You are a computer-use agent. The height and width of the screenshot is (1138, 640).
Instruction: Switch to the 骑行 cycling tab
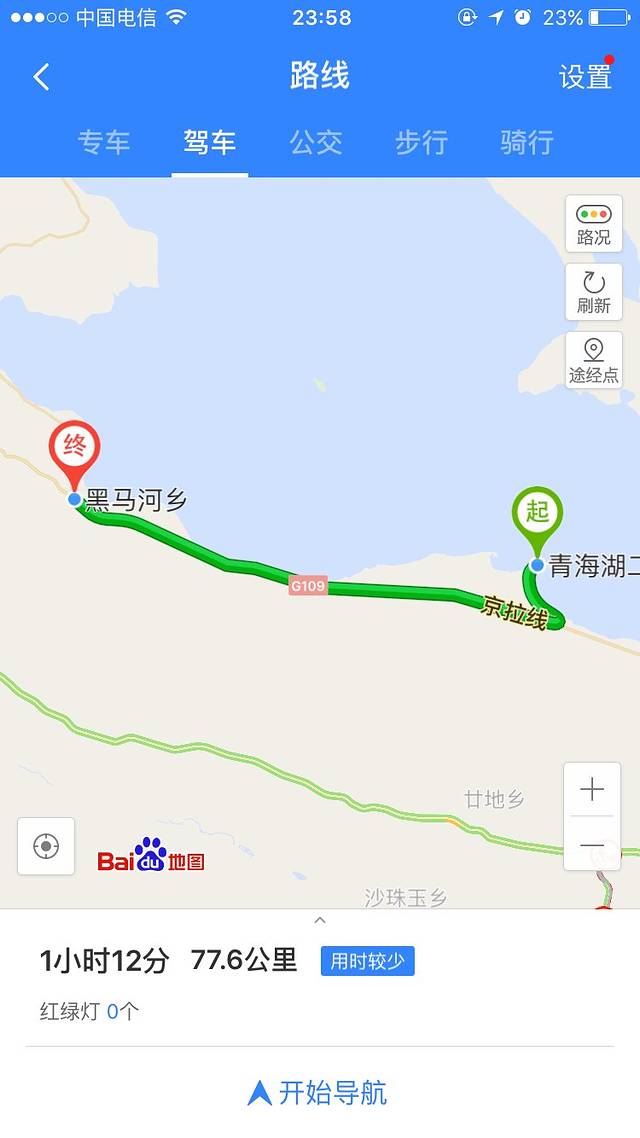tap(527, 142)
